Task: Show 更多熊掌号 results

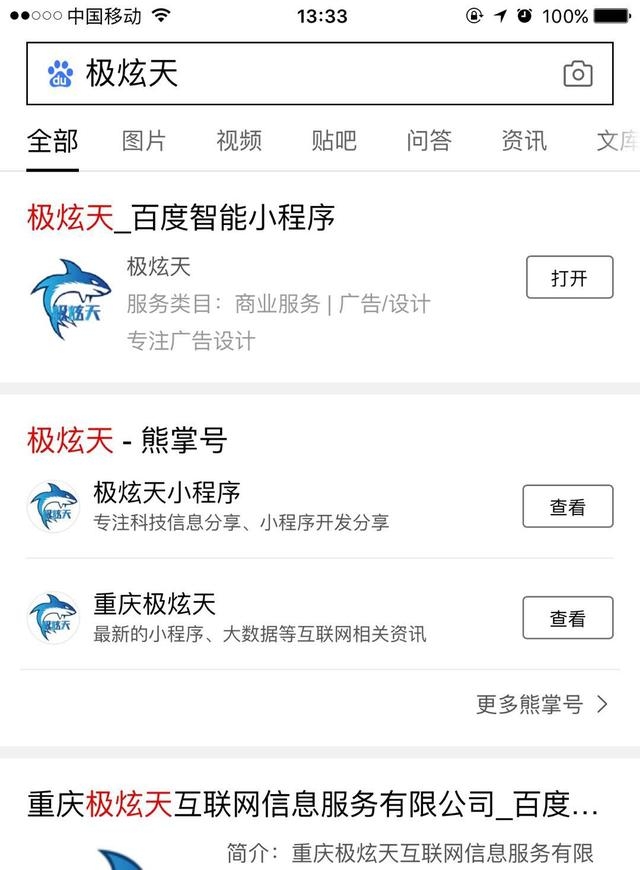Action: tap(541, 705)
